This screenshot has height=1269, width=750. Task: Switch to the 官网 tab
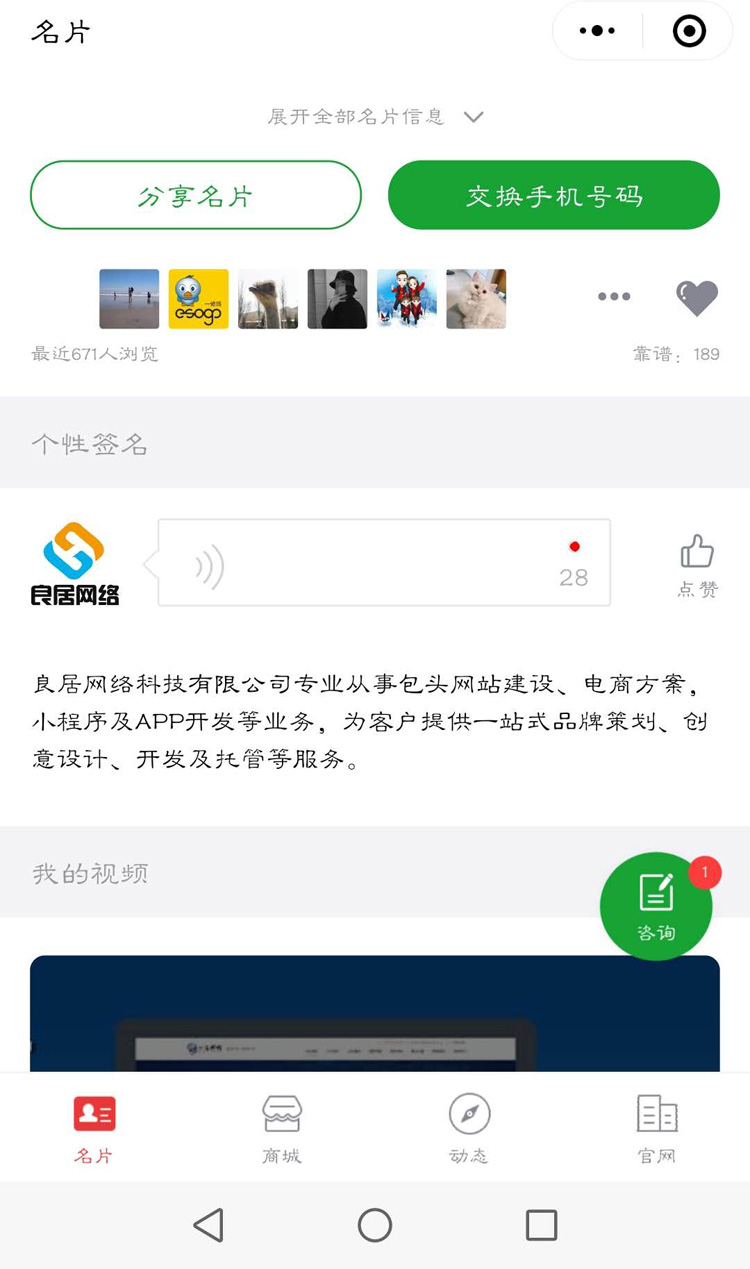click(657, 1128)
